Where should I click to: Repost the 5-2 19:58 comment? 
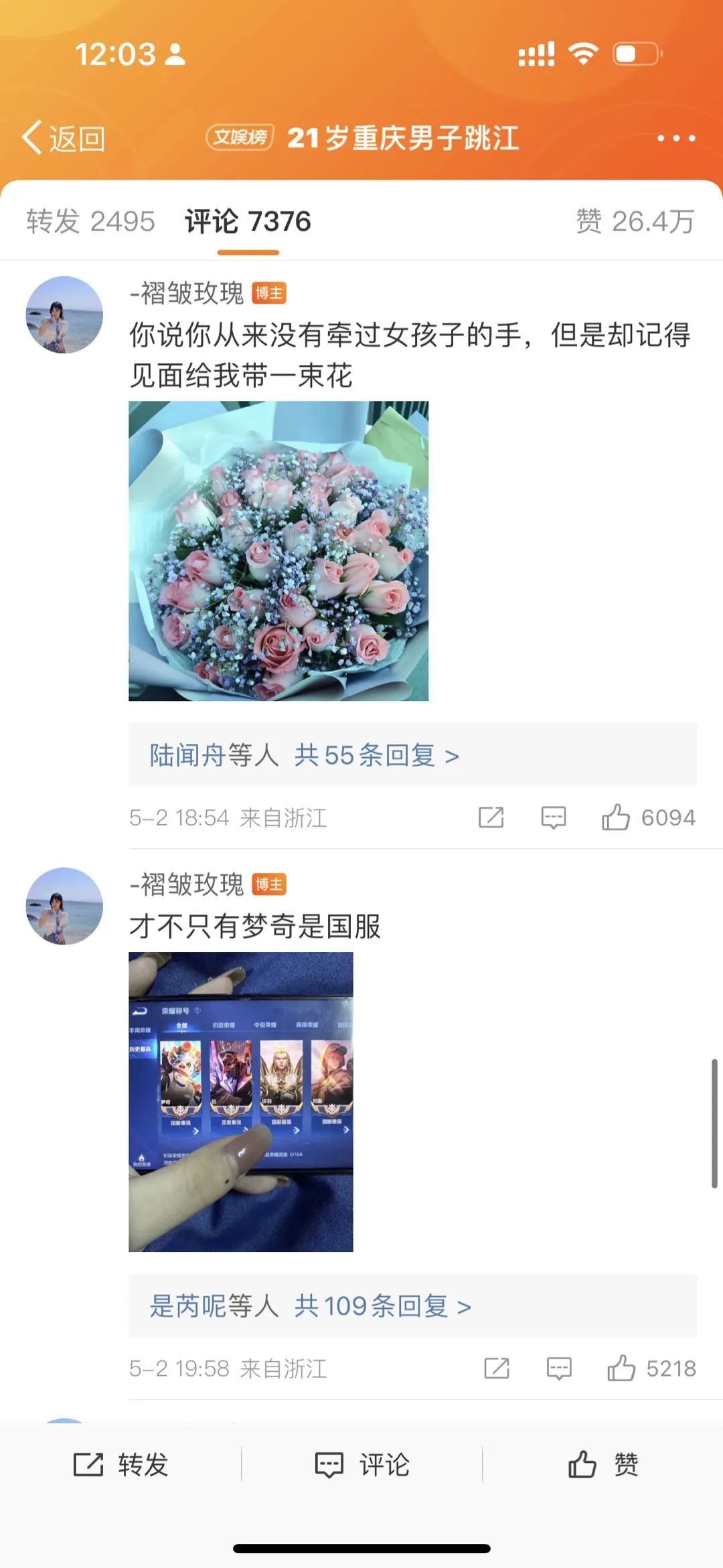(496, 1368)
